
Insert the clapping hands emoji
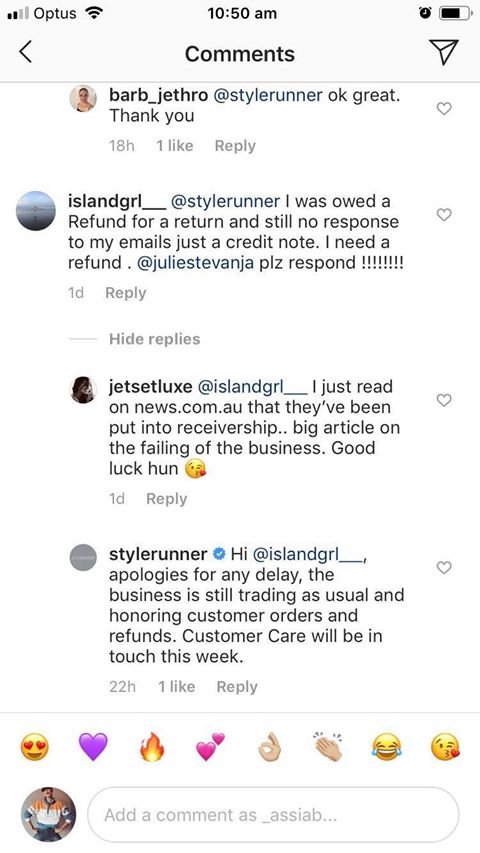click(328, 746)
